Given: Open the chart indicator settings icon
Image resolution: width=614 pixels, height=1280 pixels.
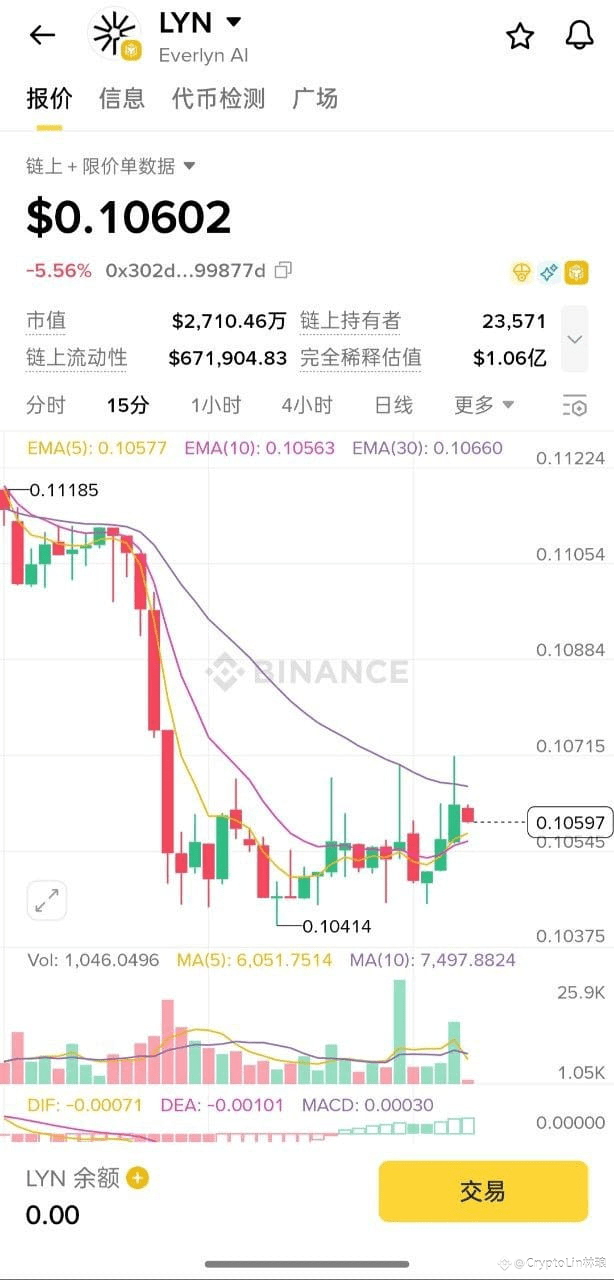Looking at the screenshot, I should [x=574, y=405].
